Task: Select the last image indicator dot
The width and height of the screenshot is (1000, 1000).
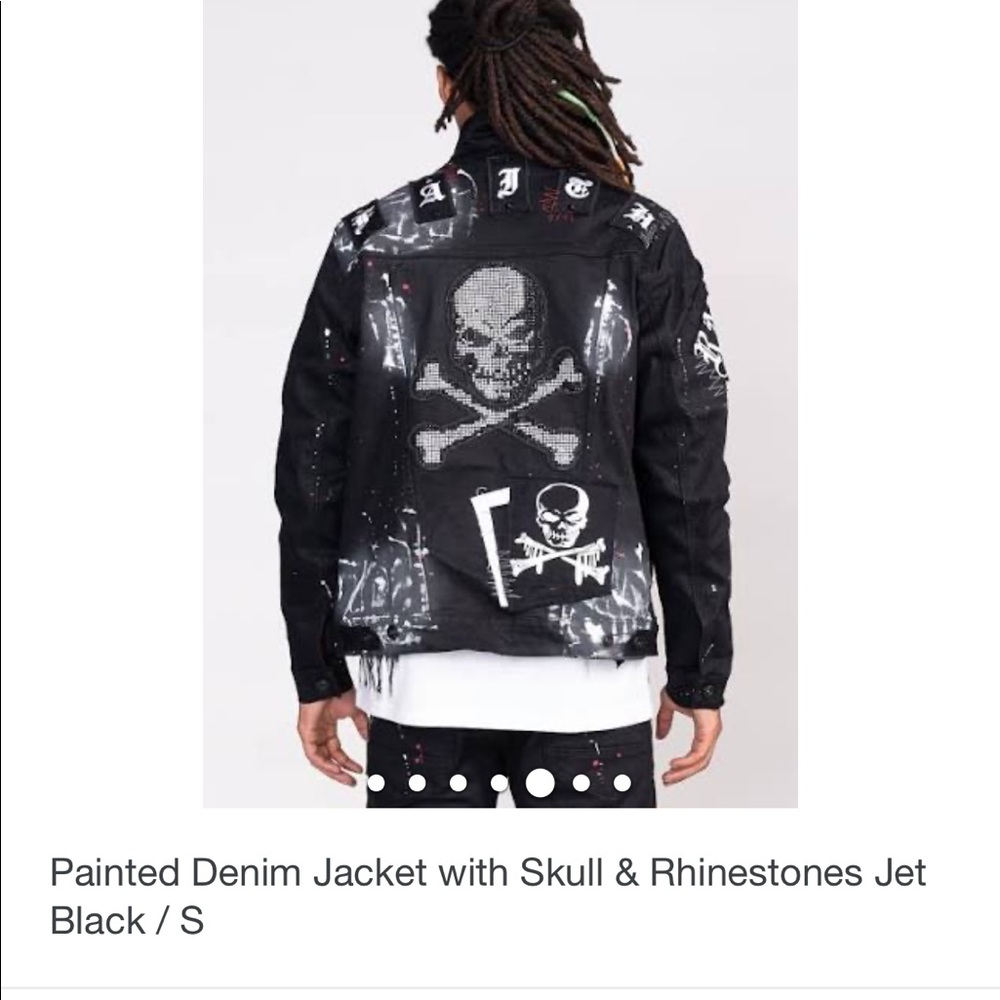Action: [622, 783]
